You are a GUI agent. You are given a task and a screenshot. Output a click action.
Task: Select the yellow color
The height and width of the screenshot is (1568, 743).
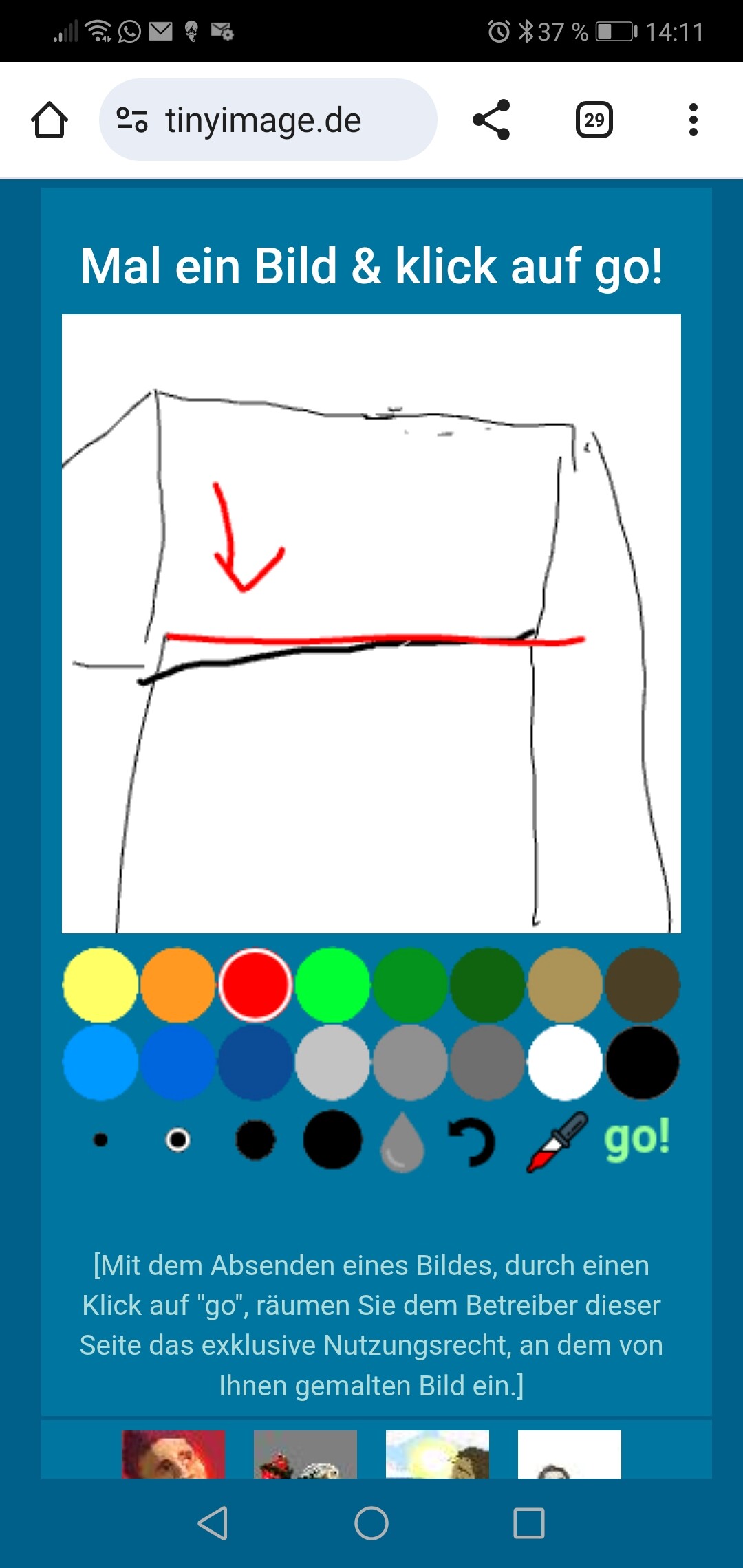point(100,985)
